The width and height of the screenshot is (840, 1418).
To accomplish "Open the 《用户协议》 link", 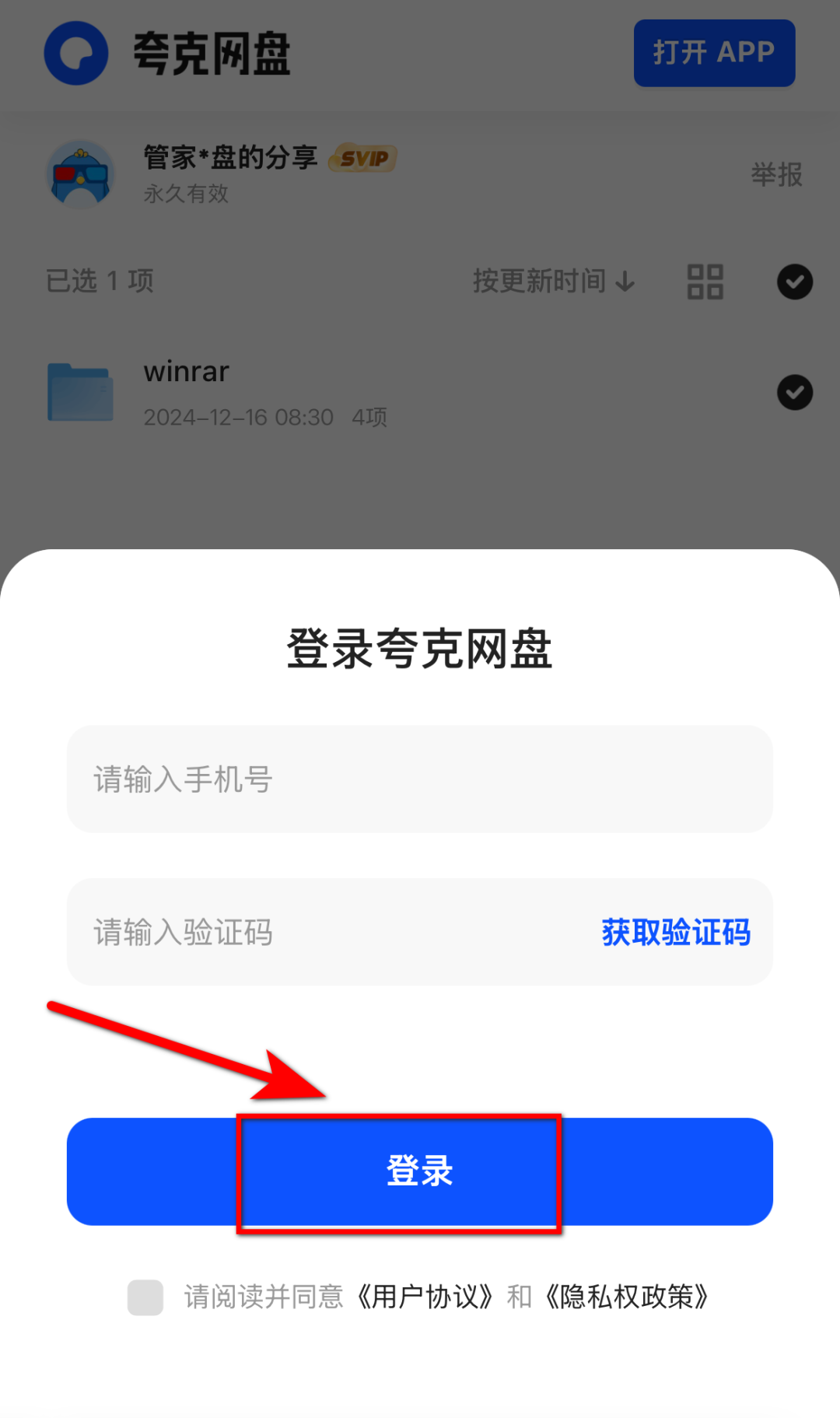I will coord(425,1297).
